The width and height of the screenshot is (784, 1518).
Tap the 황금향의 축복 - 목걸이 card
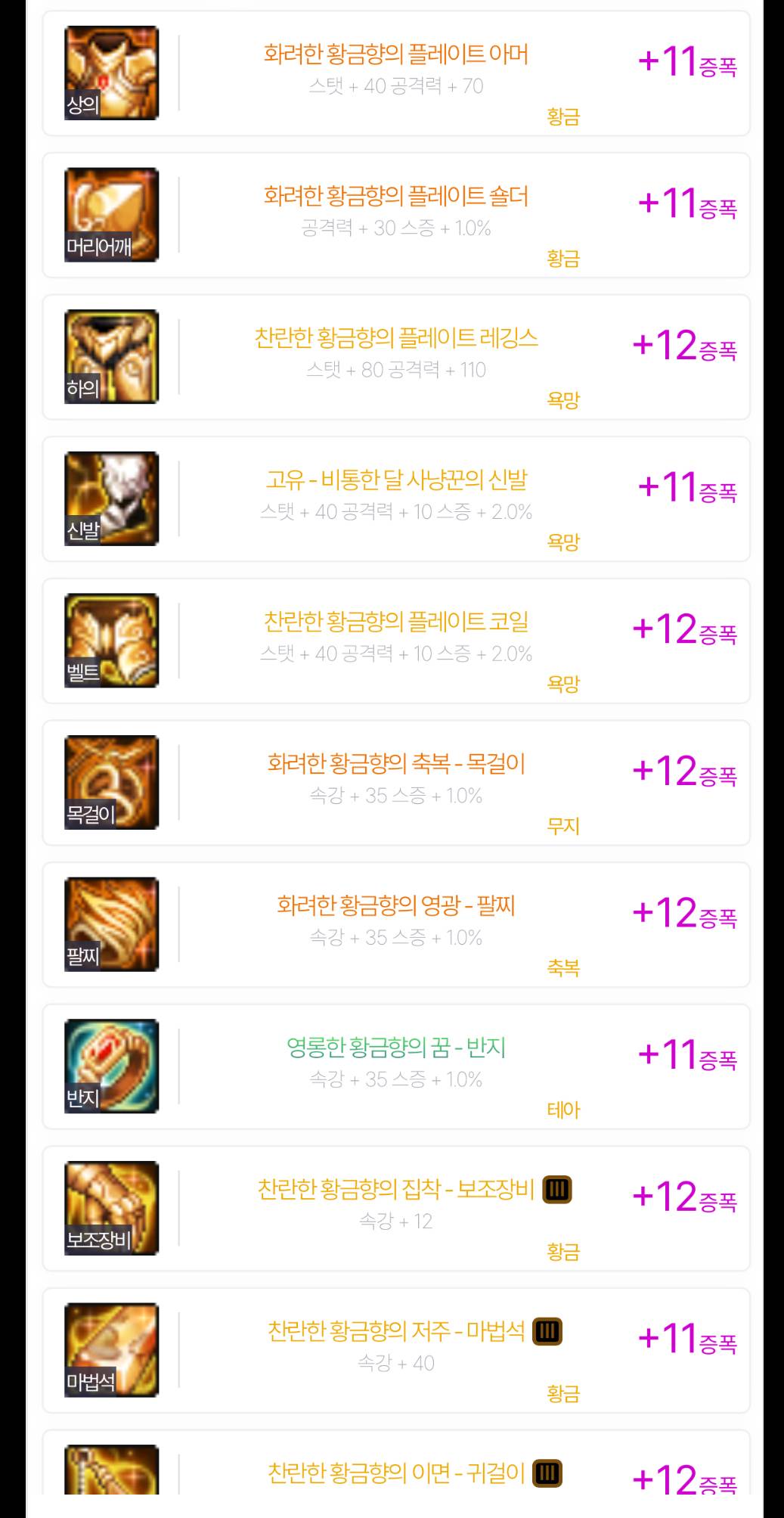coord(395,782)
